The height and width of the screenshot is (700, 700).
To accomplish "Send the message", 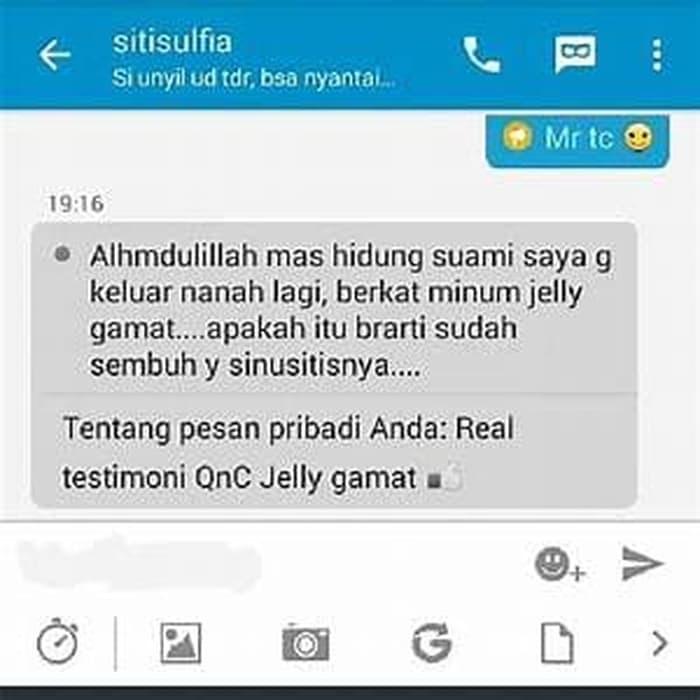I will pos(642,564).
